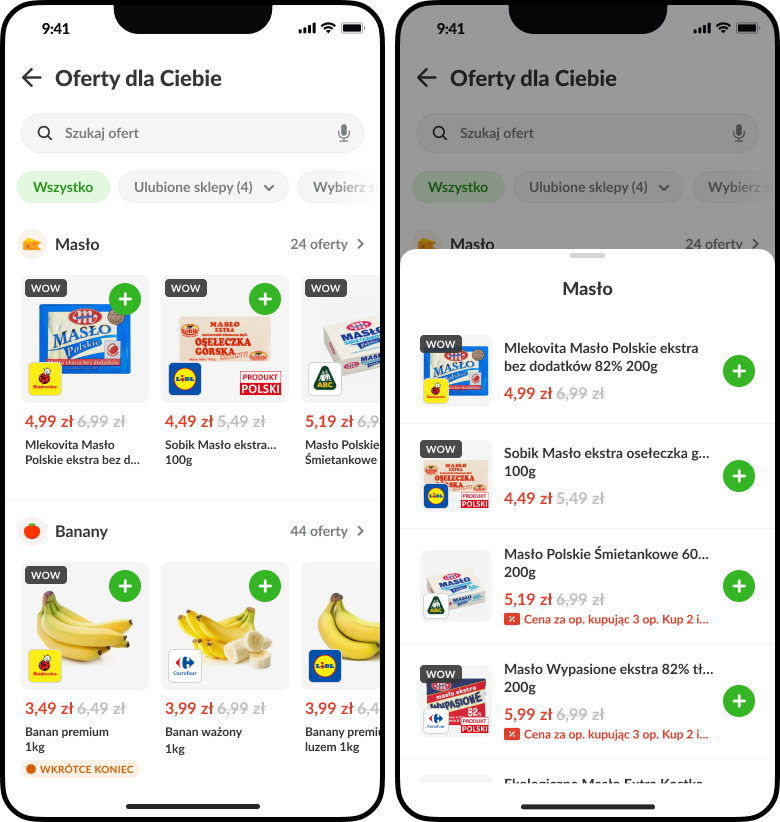Add Mlekovita Masło card in the left carousel
The width and height of the screenshot is (780, 822).
tap(124, 298)
